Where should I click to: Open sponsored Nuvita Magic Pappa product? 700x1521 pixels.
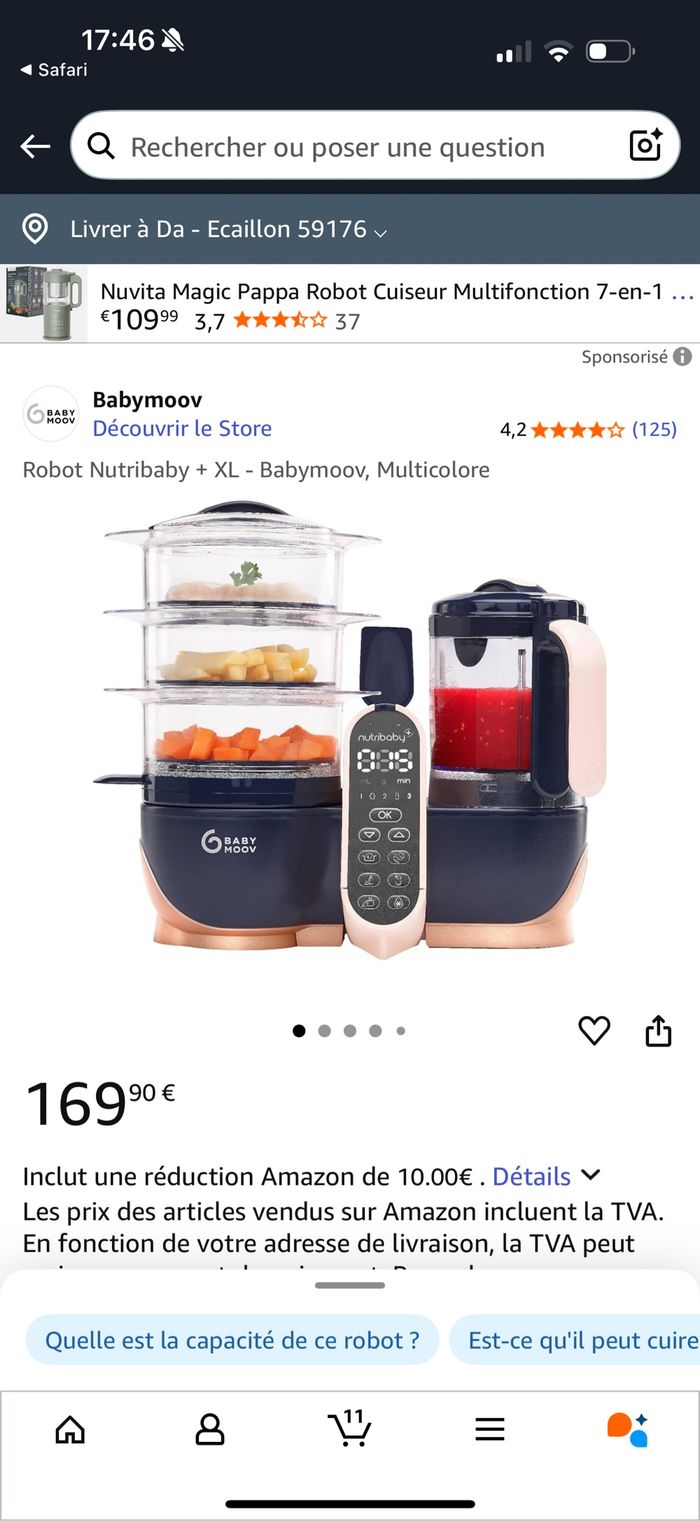(x=380, y=292)
